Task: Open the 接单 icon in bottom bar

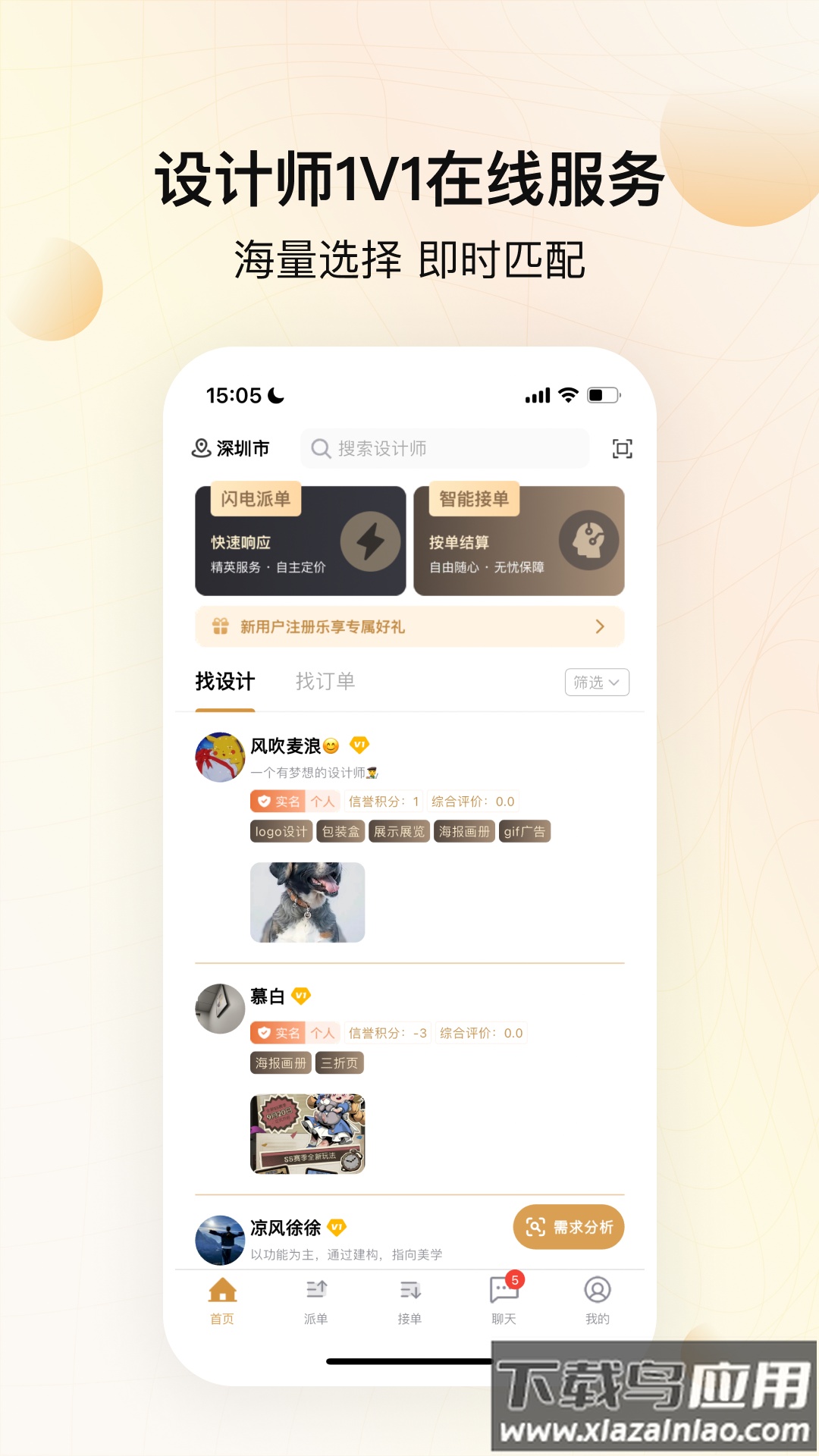Action: coord(409,1289)
